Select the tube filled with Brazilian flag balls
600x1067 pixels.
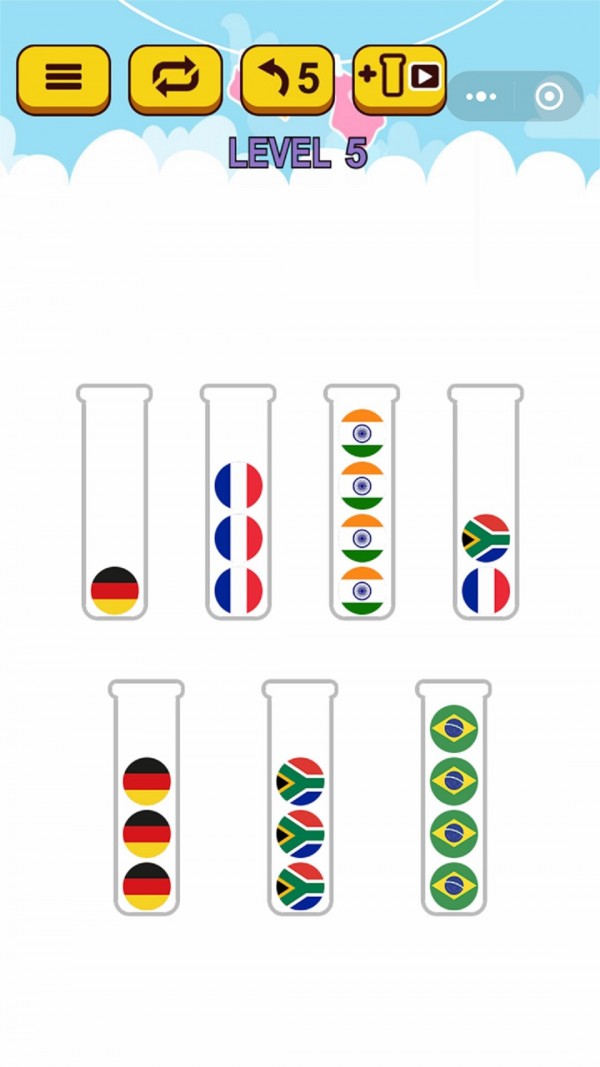454,798
